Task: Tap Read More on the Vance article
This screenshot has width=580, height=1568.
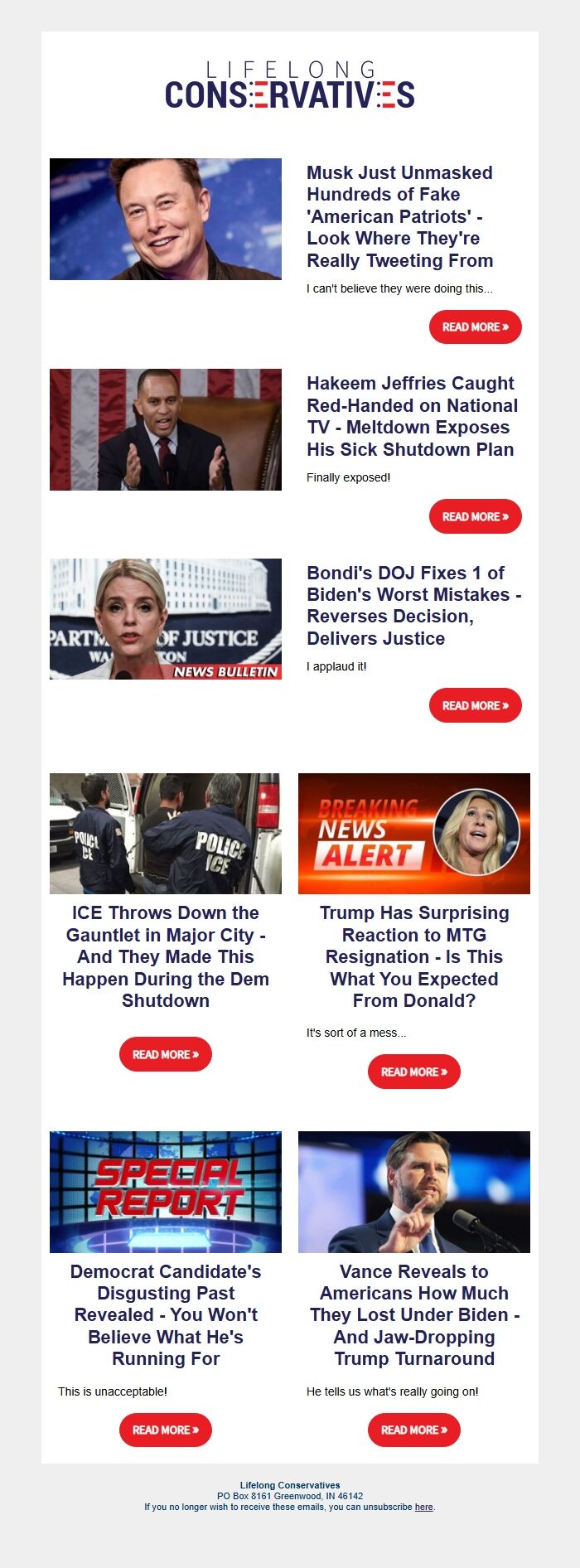Action: 413,1430
